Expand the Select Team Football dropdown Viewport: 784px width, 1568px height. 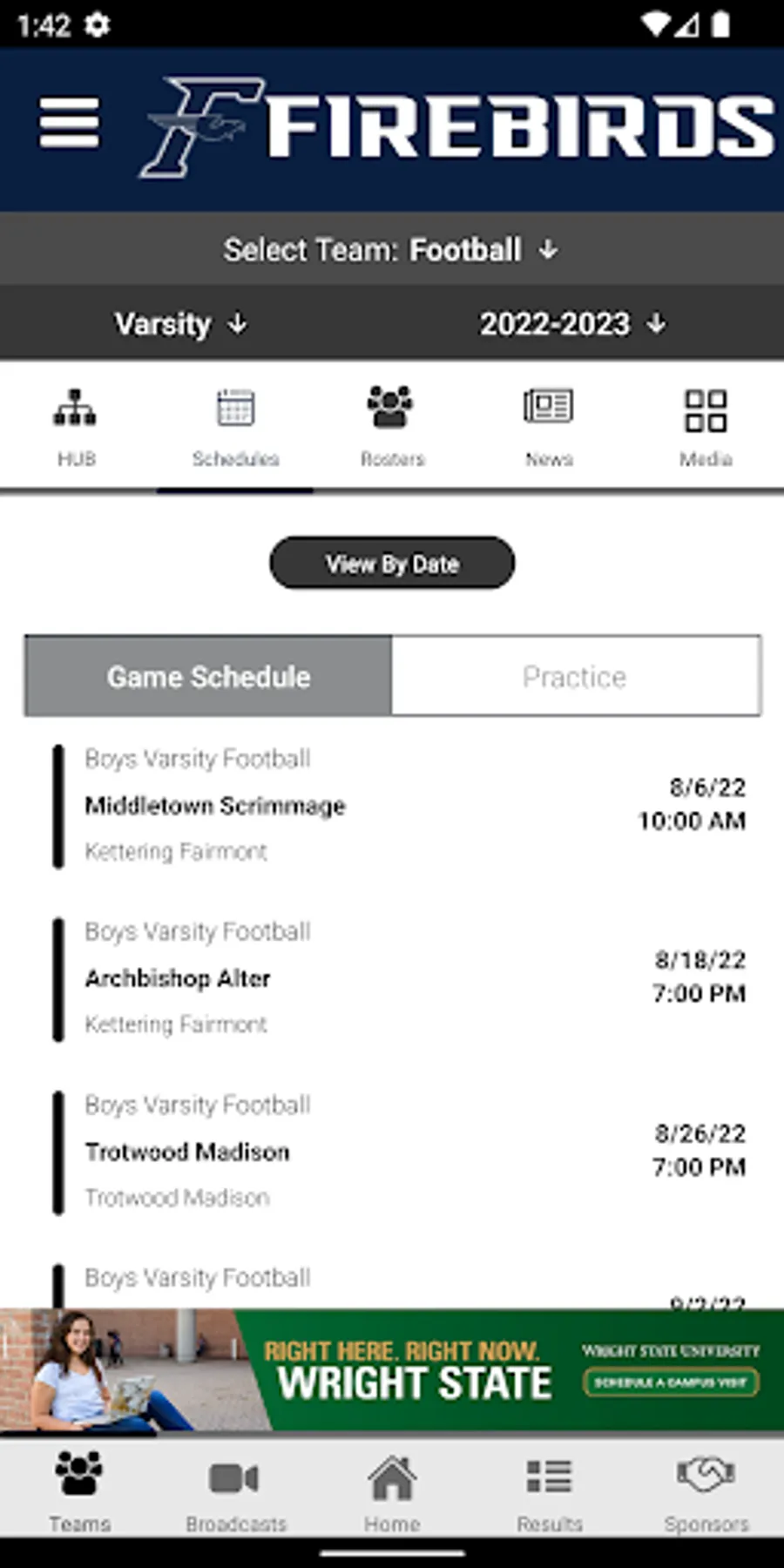tap(391, 250)
